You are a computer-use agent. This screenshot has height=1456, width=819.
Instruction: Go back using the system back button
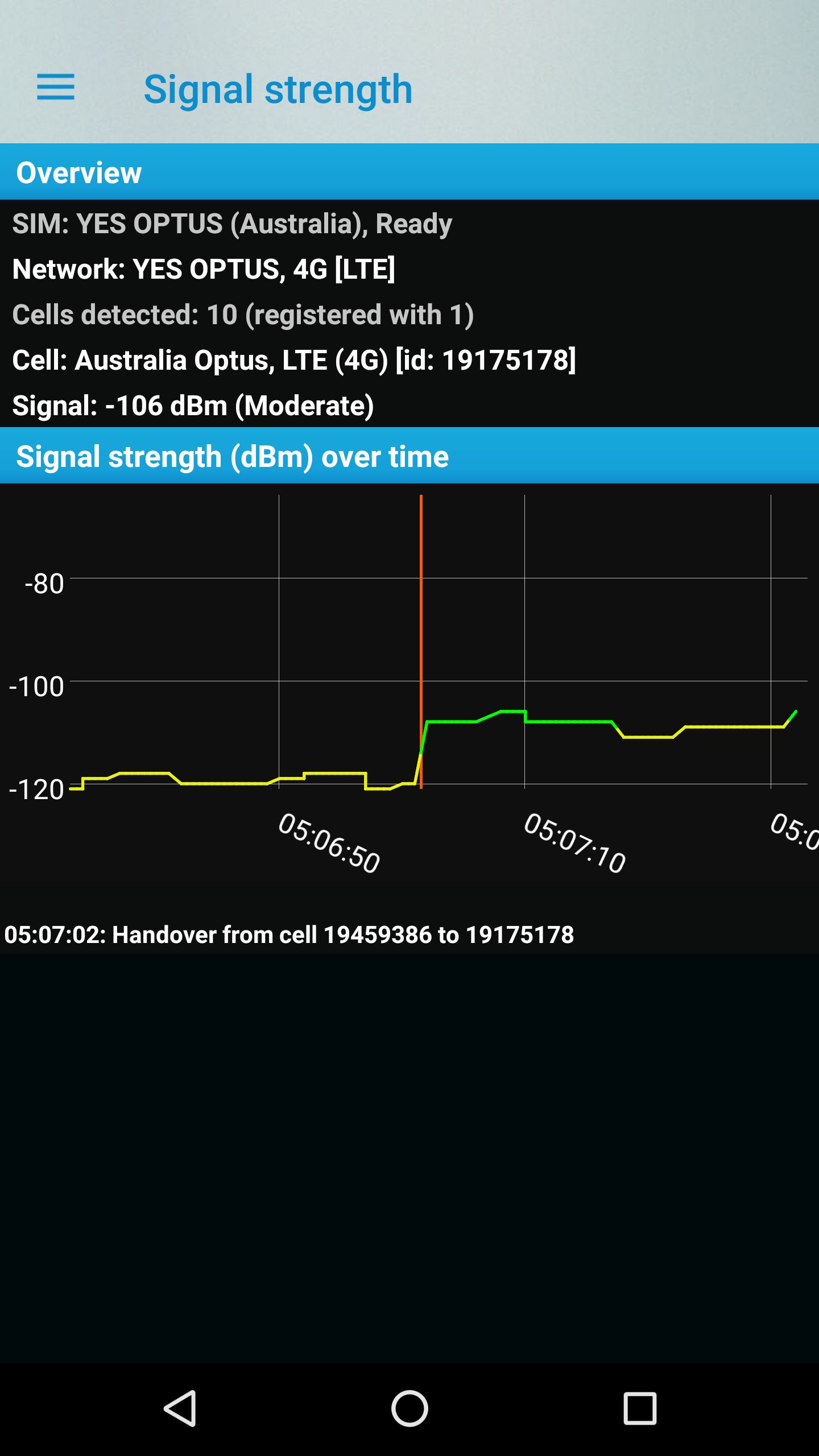click(x=180, y=1408)
